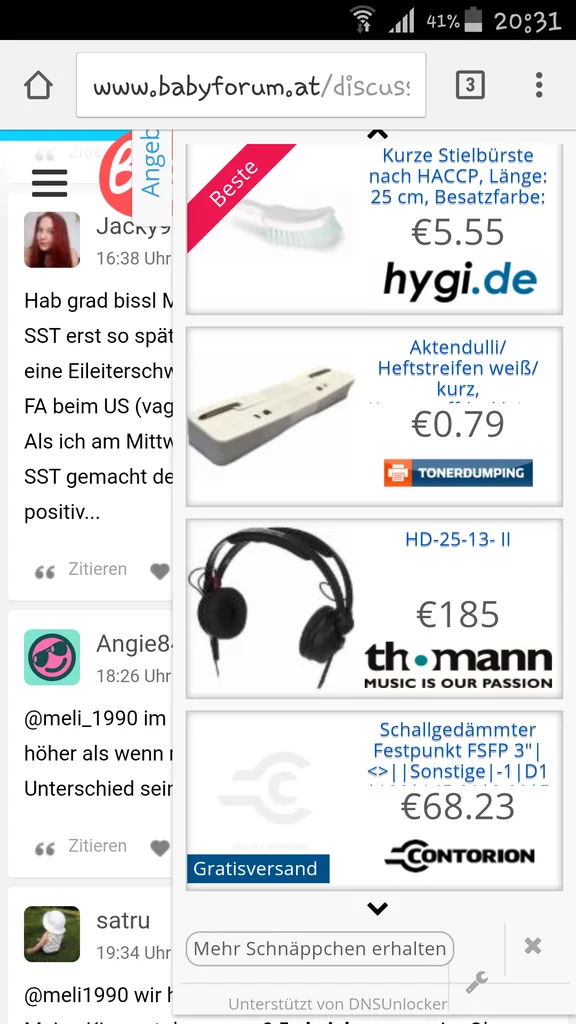This screenshot has width=576, height=1024.
Task: Quote Jacky's post with Zitieren
Action: click(81, 570)
